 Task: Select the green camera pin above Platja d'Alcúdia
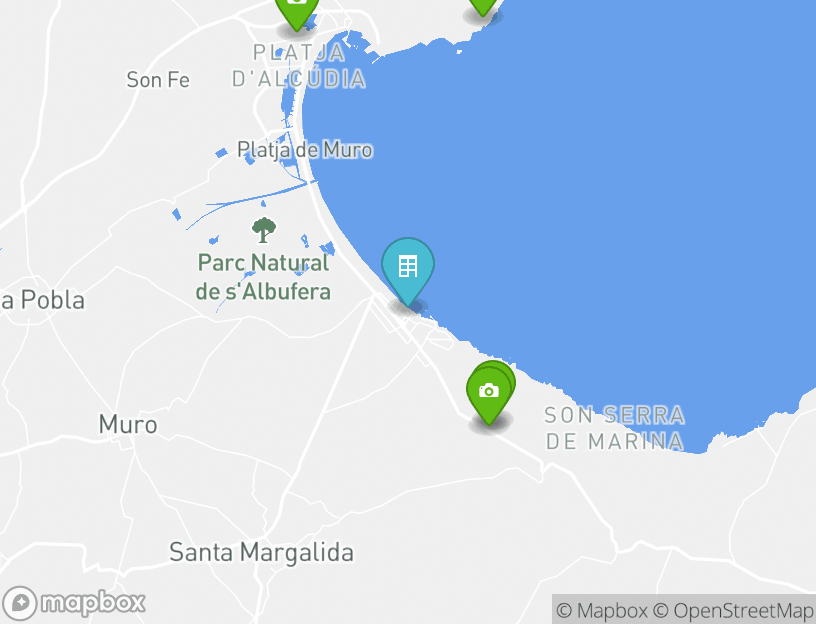296,8
